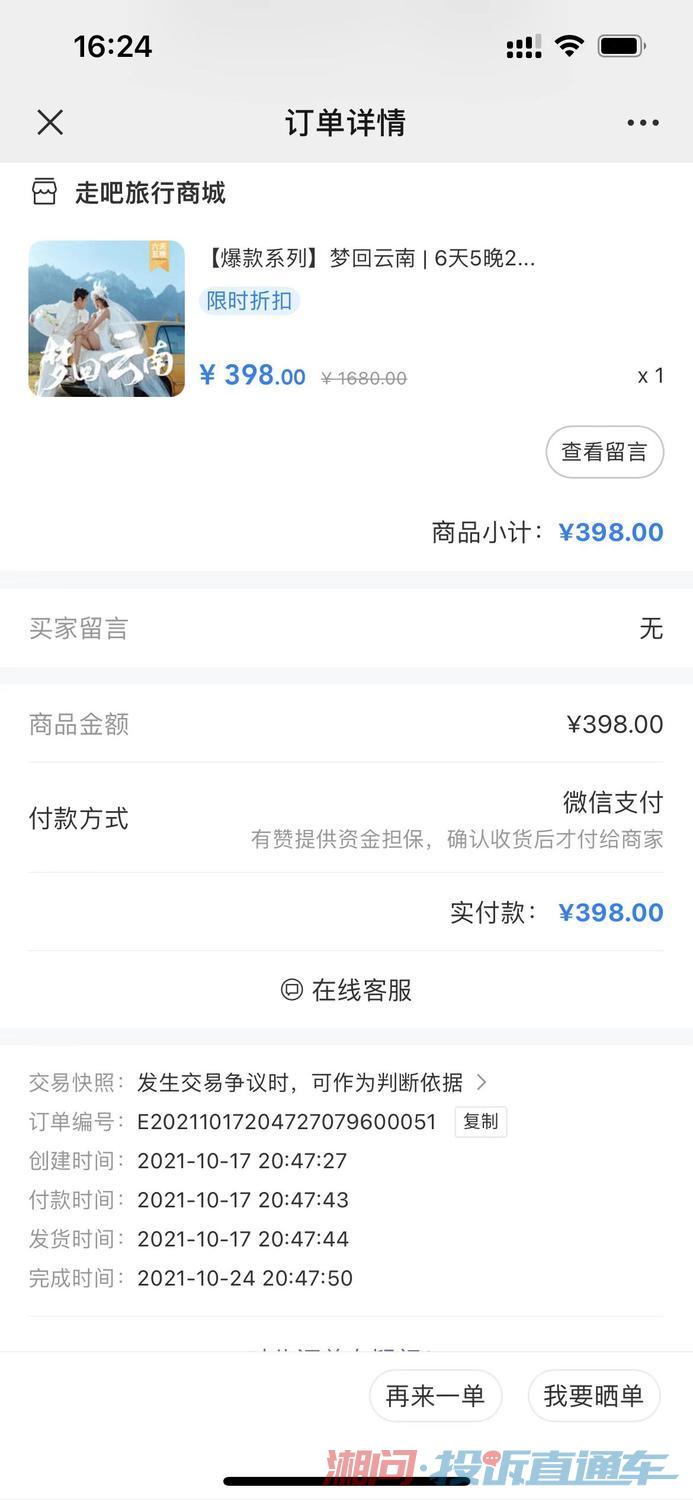Open the 梦回云南 product thumbnail
The image size is (693, 1500).
point(107,319)
